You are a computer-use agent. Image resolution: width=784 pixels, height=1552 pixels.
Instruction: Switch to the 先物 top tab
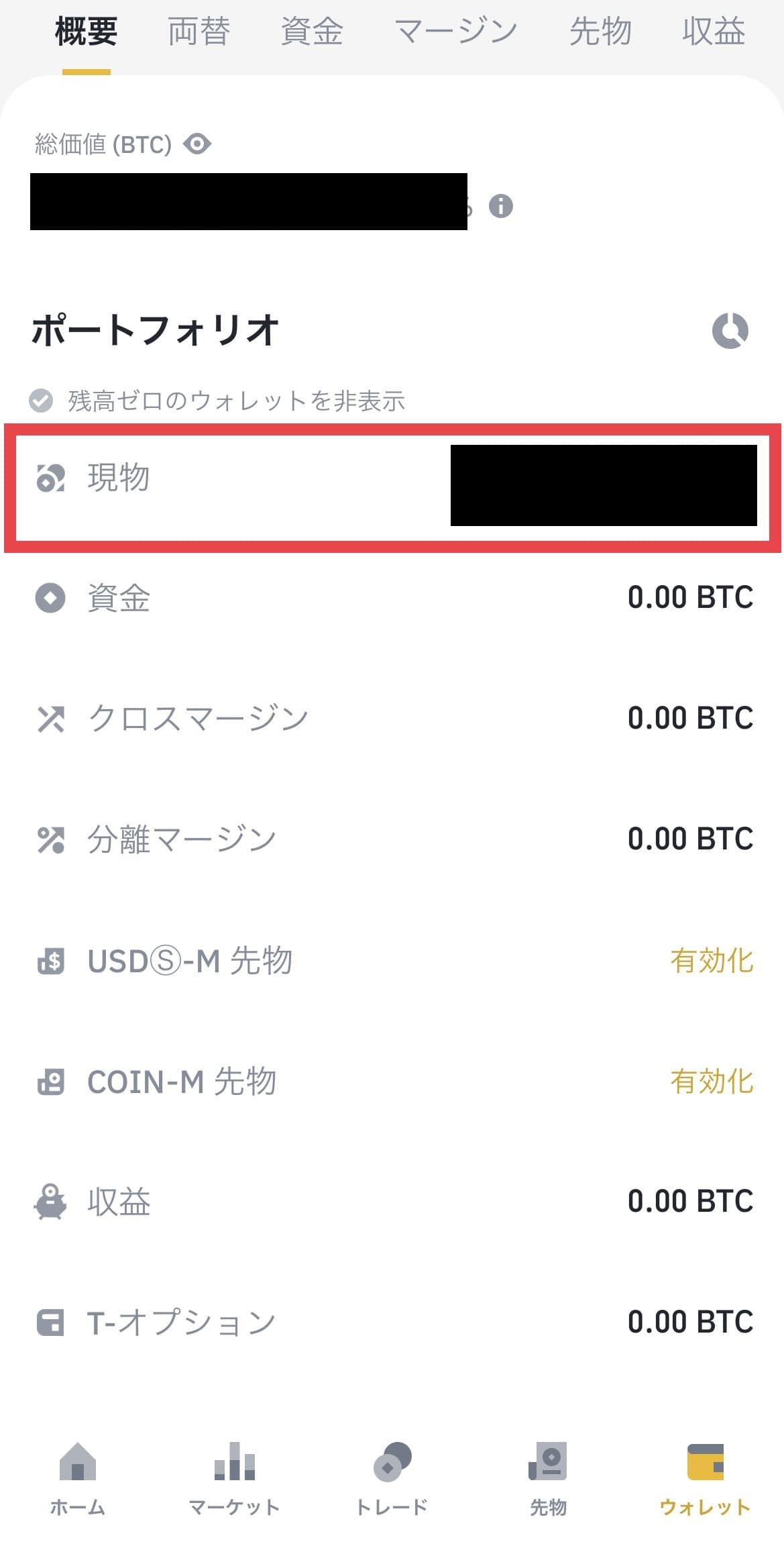600,32
